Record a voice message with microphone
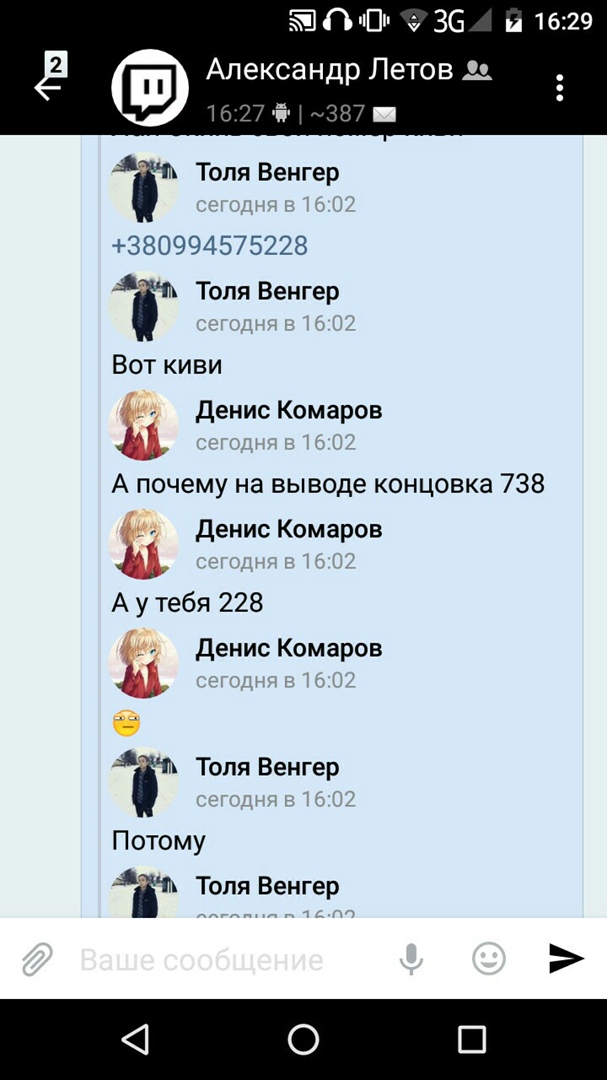 point(411,960)
